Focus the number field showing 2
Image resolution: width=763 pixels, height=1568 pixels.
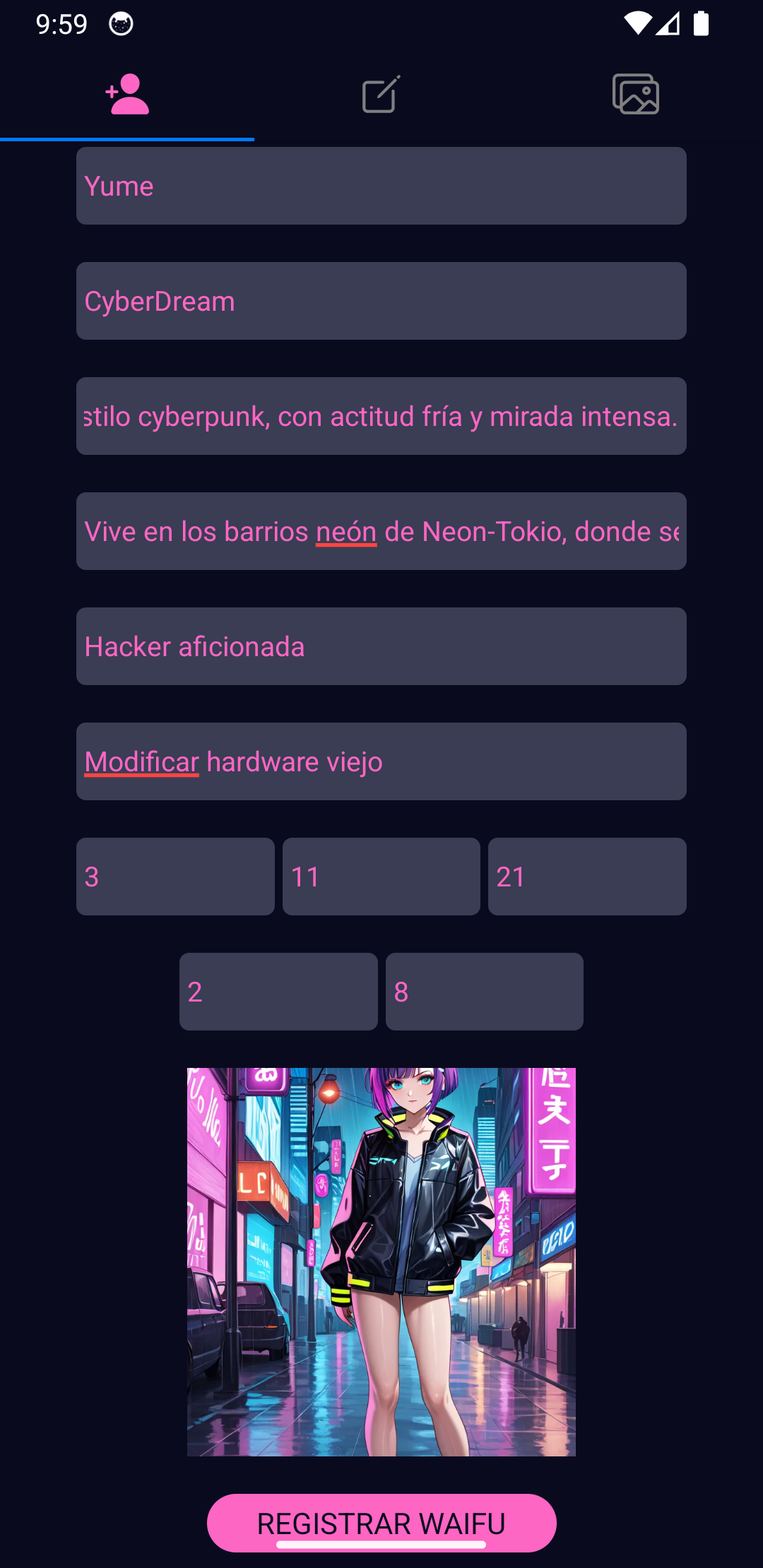click(278, 992)
